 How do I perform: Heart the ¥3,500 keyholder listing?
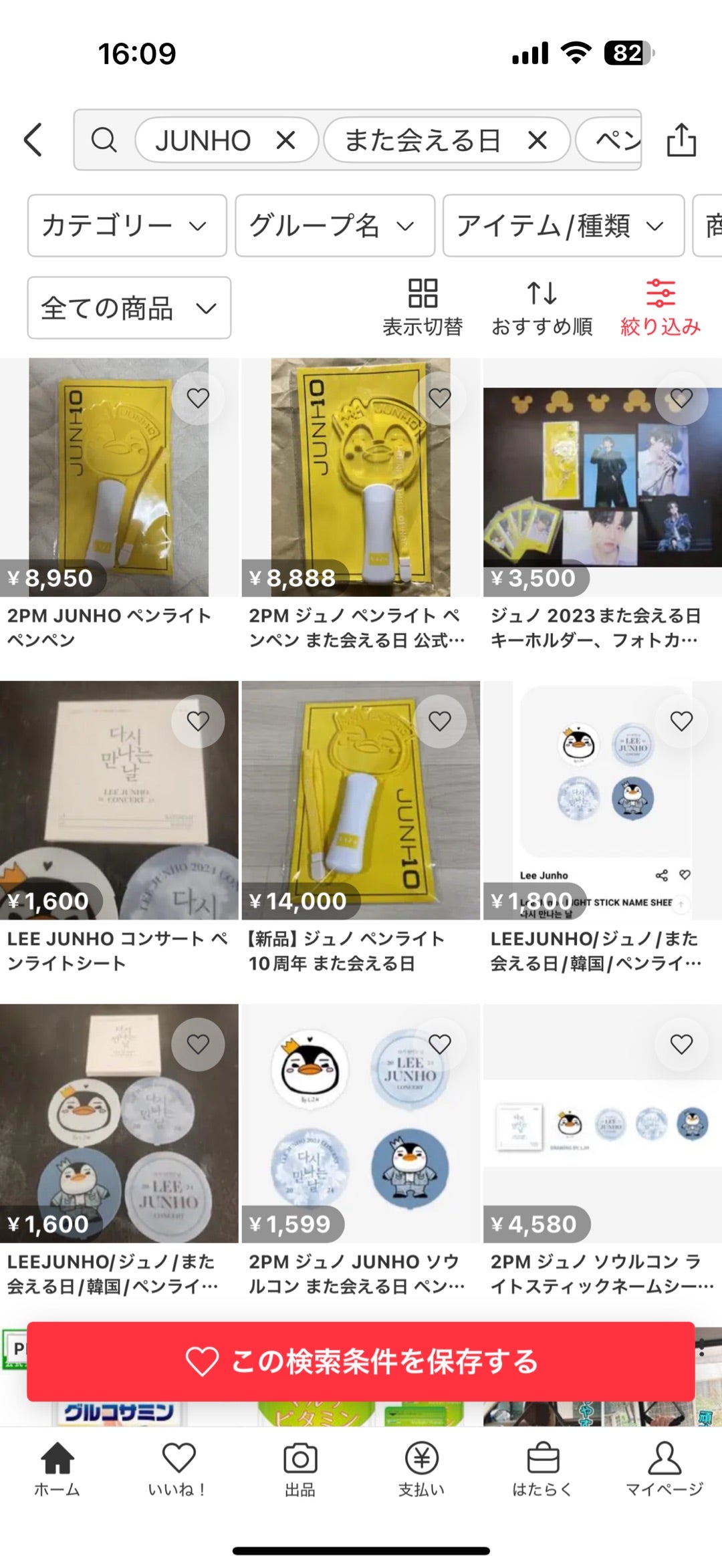coord(681,399)
